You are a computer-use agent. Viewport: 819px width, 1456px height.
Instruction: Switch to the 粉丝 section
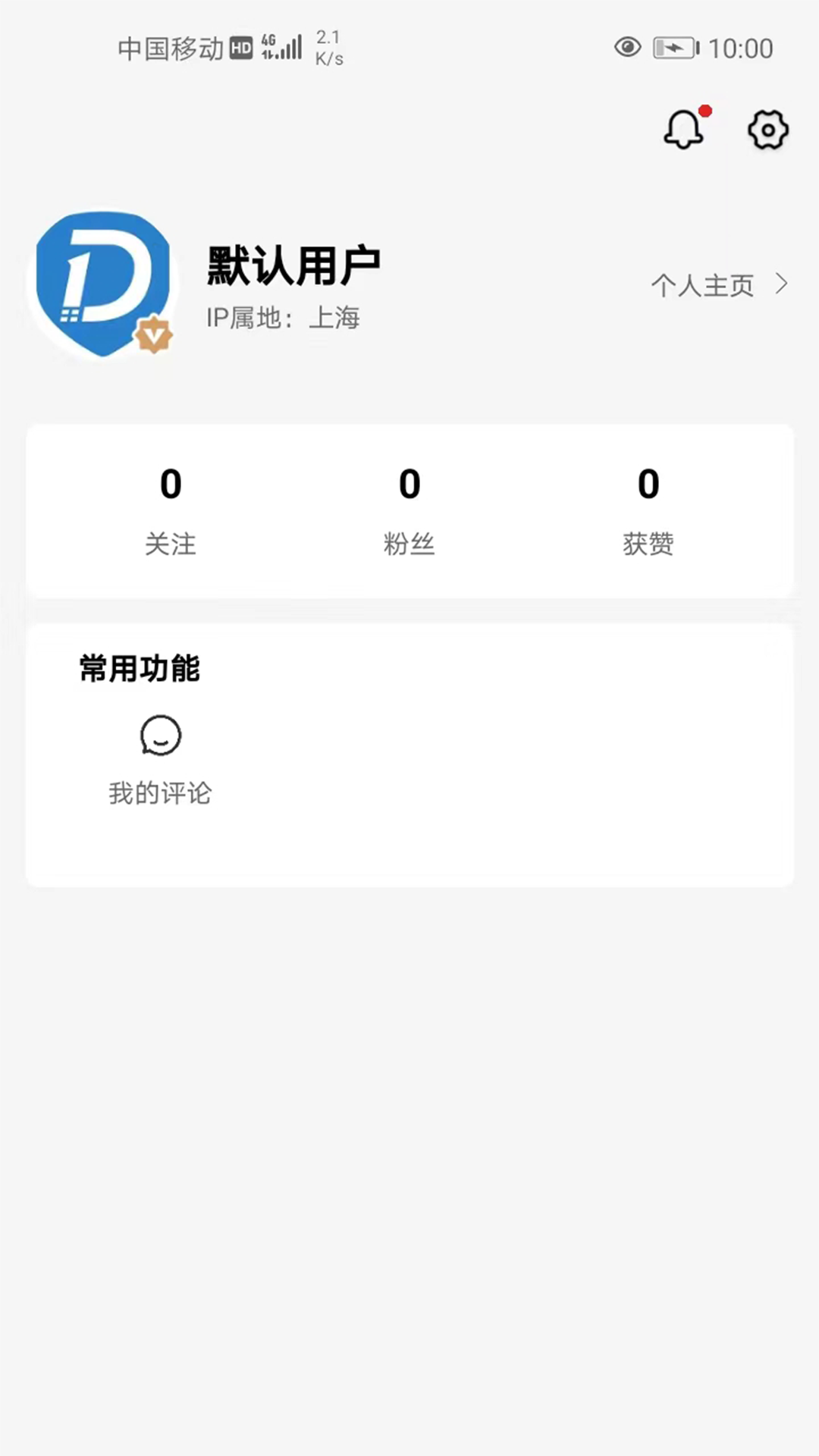click(409, 508)
